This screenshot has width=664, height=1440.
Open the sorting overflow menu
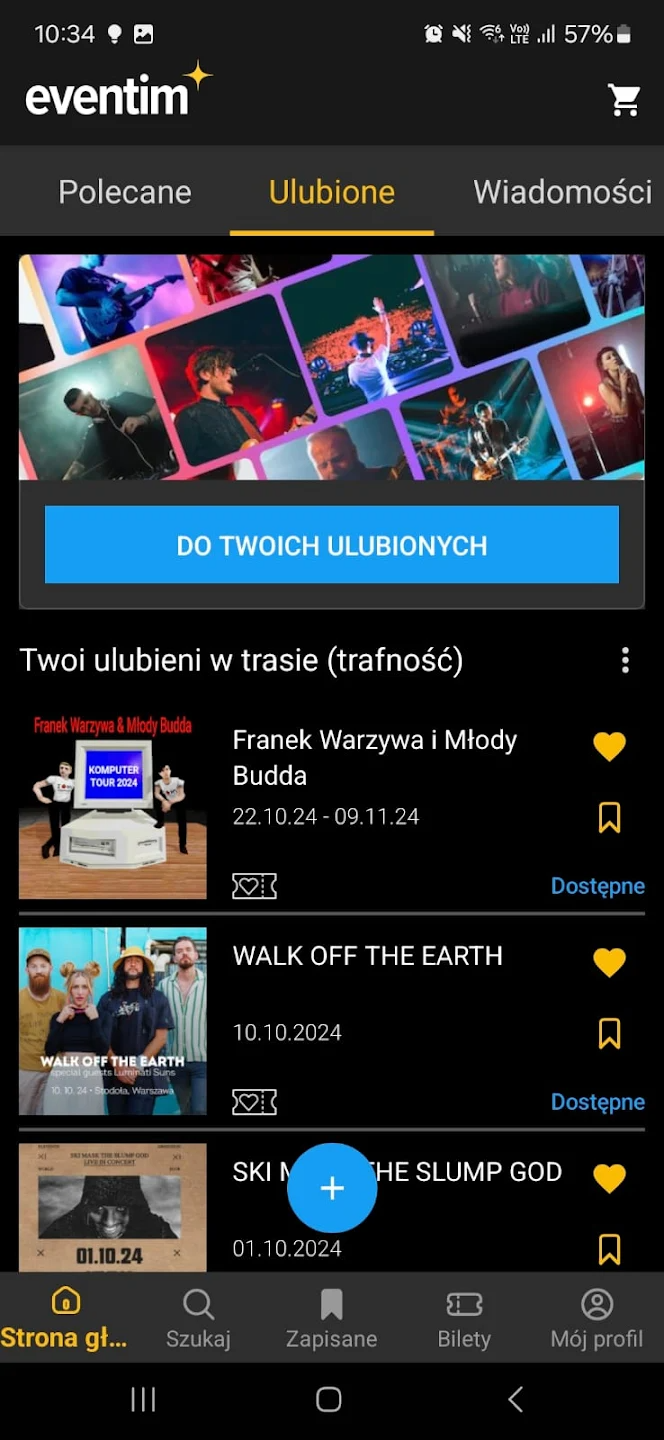coord(625,660)
